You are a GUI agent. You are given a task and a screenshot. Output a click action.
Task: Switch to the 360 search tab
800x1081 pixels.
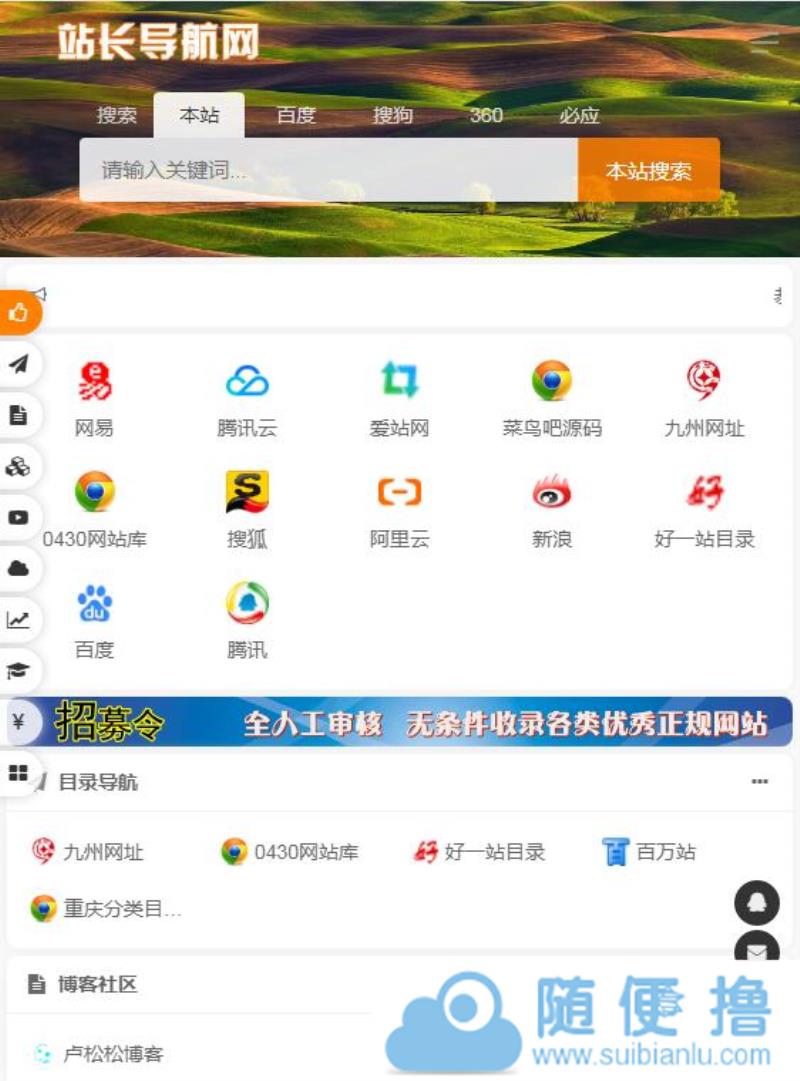pyautogui.click(x=486, y=115)
